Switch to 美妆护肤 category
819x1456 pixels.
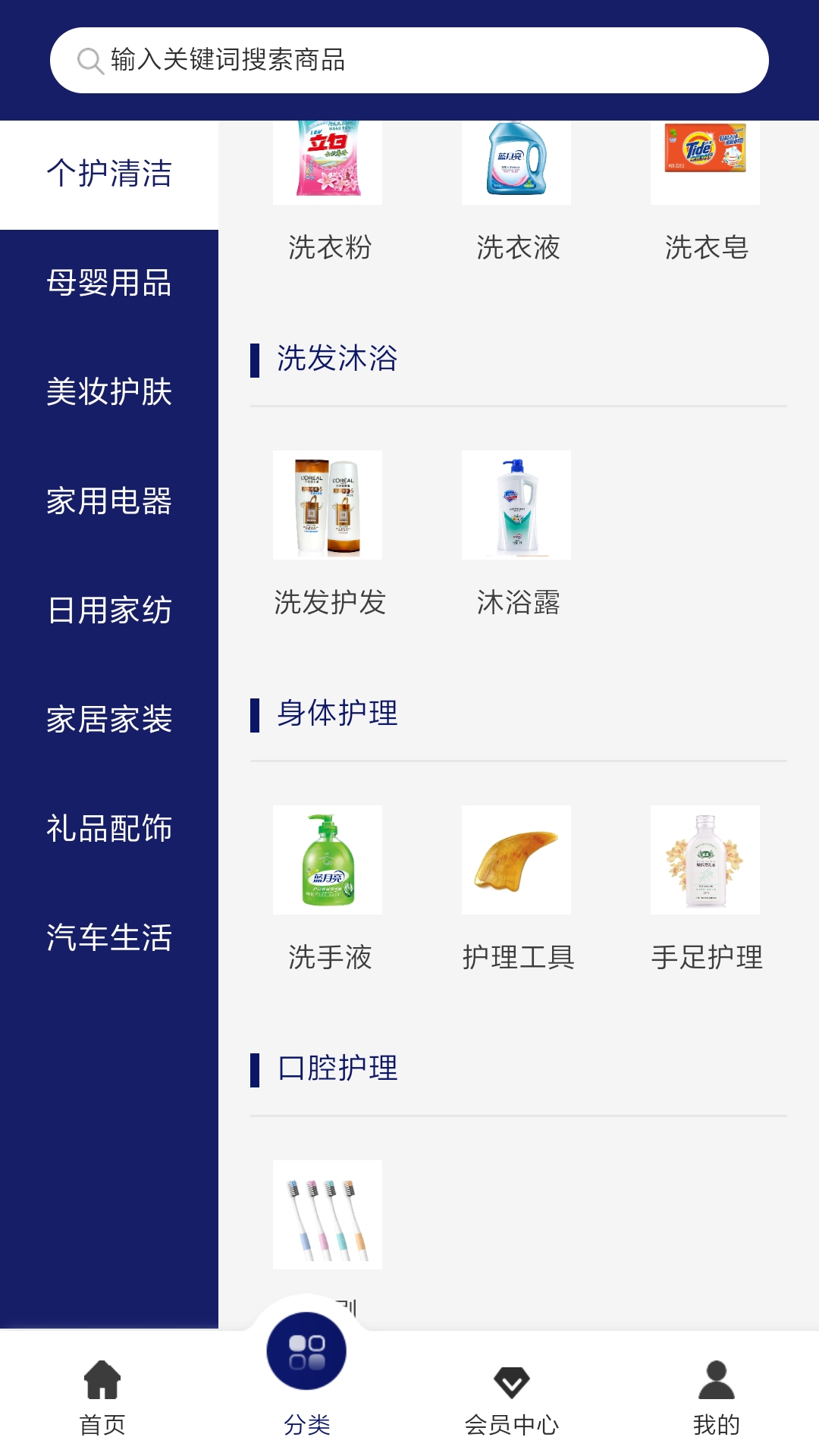pos(109,392)
